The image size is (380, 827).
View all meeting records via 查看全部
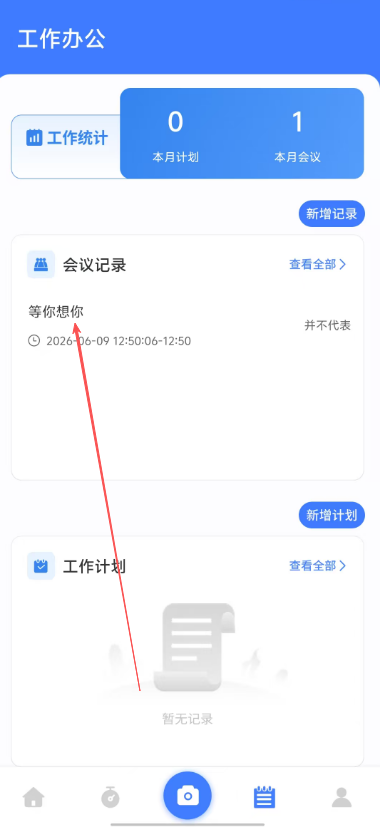pyautogui.click(x=317, y=264)
